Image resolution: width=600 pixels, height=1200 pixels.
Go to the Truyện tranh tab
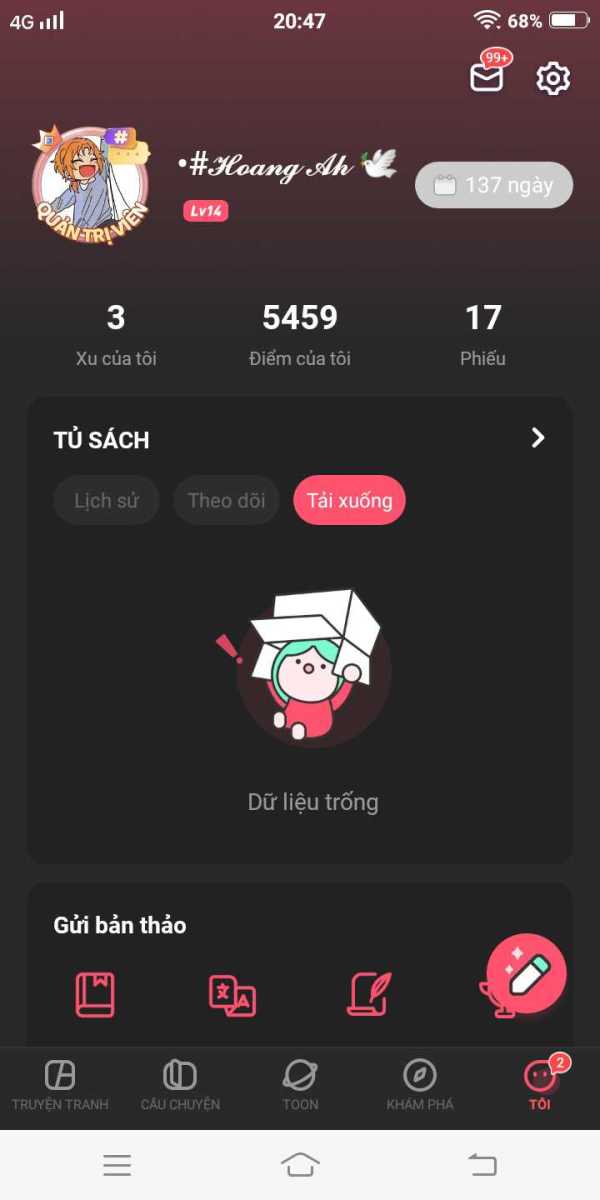60,1085
